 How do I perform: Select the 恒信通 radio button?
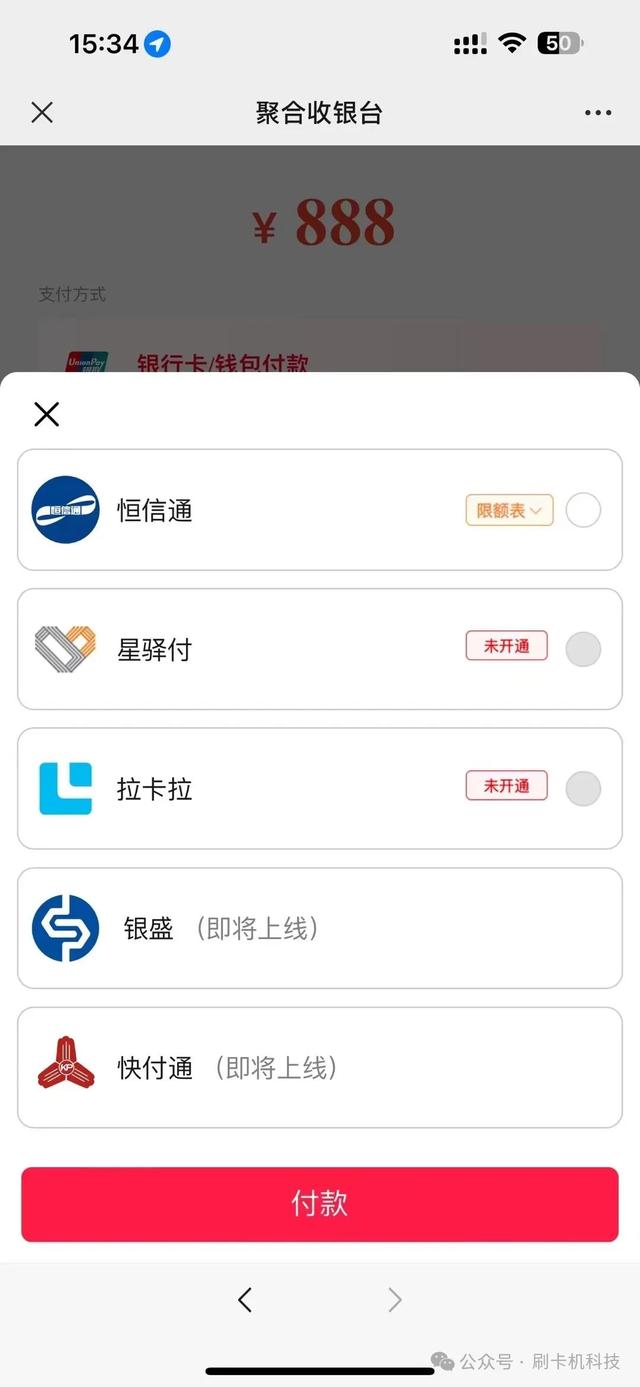click(583, 511)
